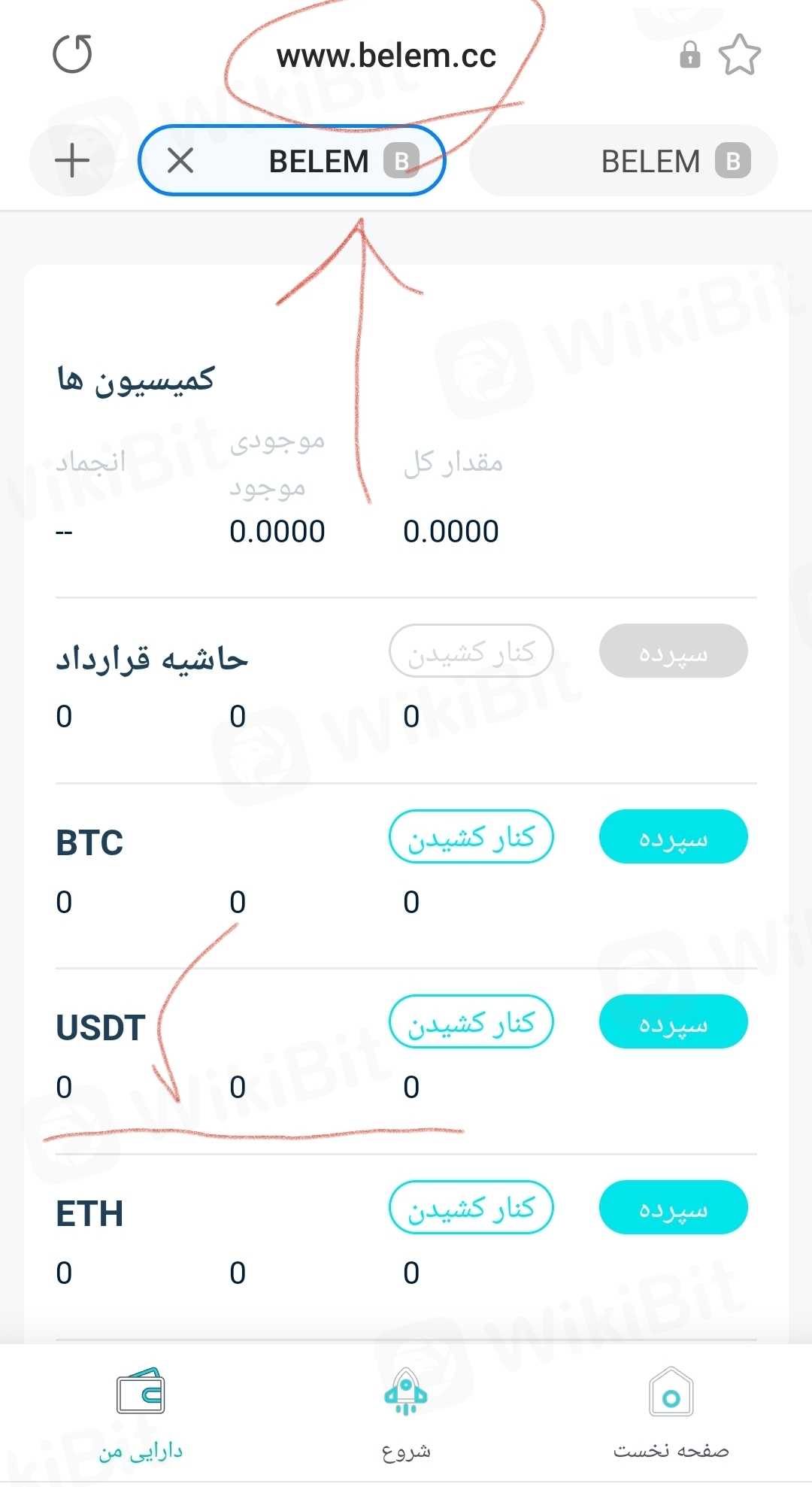
Task: Bookmark this site with the star icon
Action: click(739, 56)
